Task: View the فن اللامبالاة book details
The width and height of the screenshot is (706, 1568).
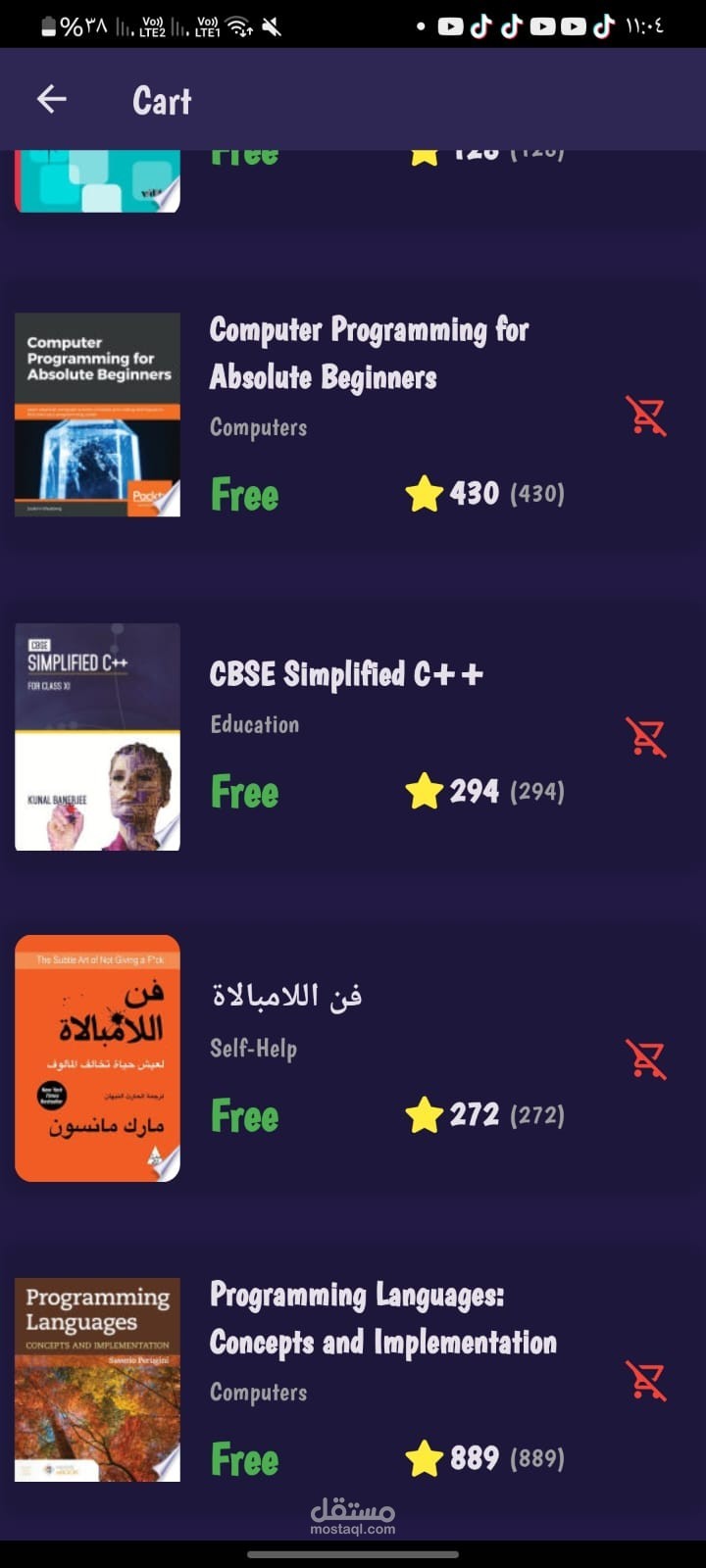Action: [286, 996]
